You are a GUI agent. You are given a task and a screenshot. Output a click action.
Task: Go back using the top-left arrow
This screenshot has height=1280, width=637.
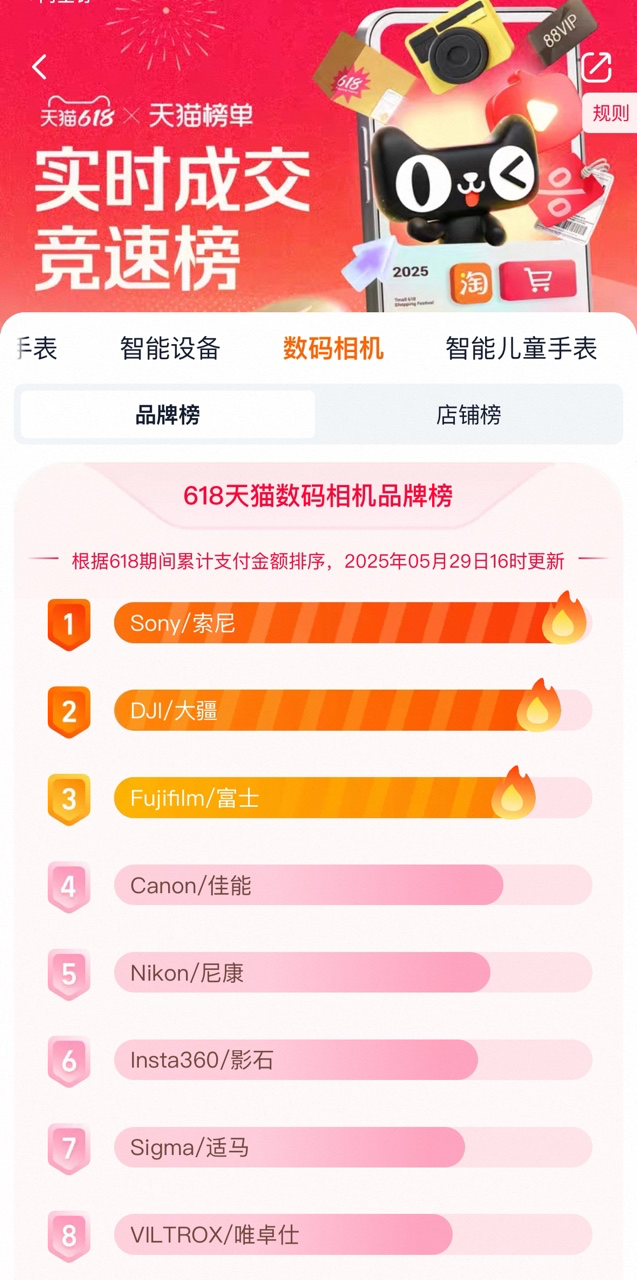tap(40, 67)
